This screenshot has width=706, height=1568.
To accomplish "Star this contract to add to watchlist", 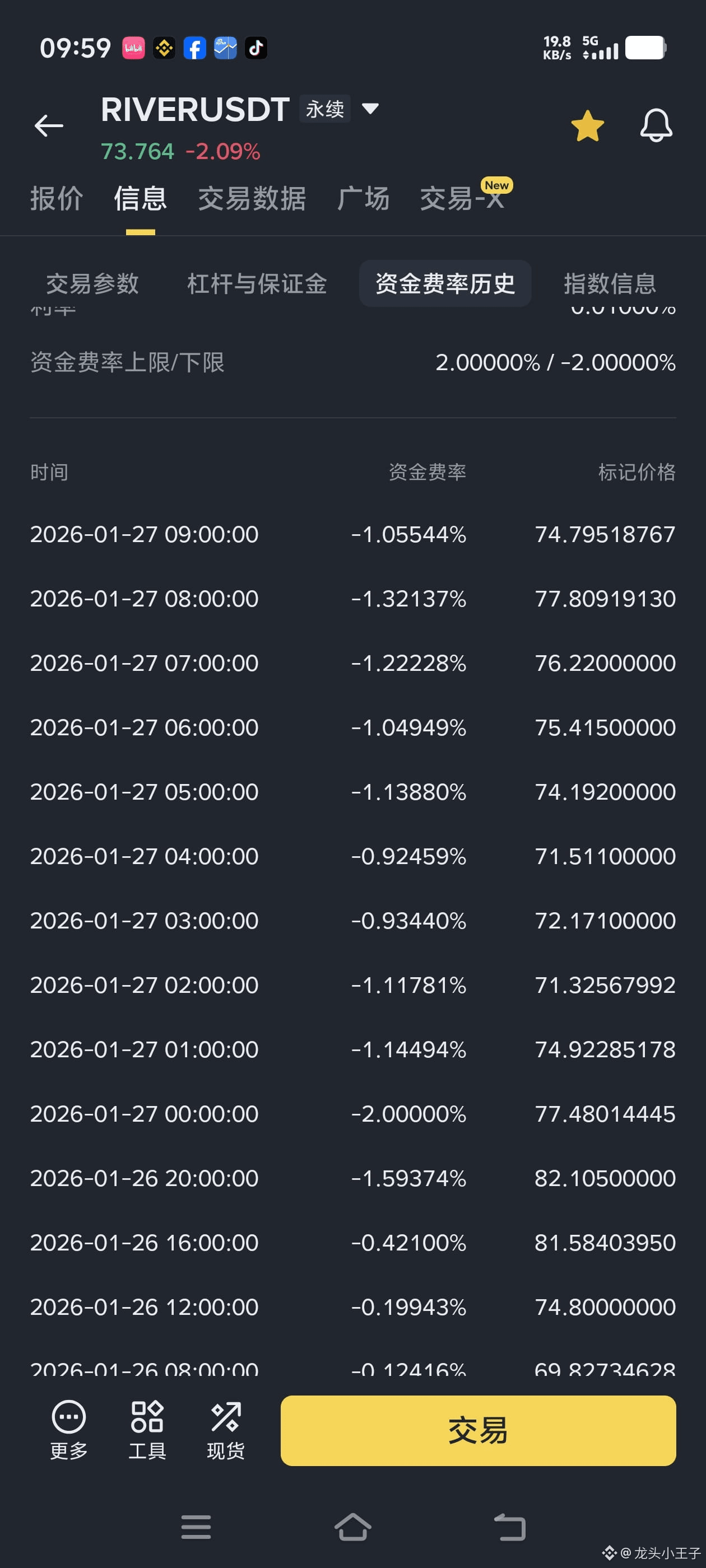I will (x=587, y=125).
